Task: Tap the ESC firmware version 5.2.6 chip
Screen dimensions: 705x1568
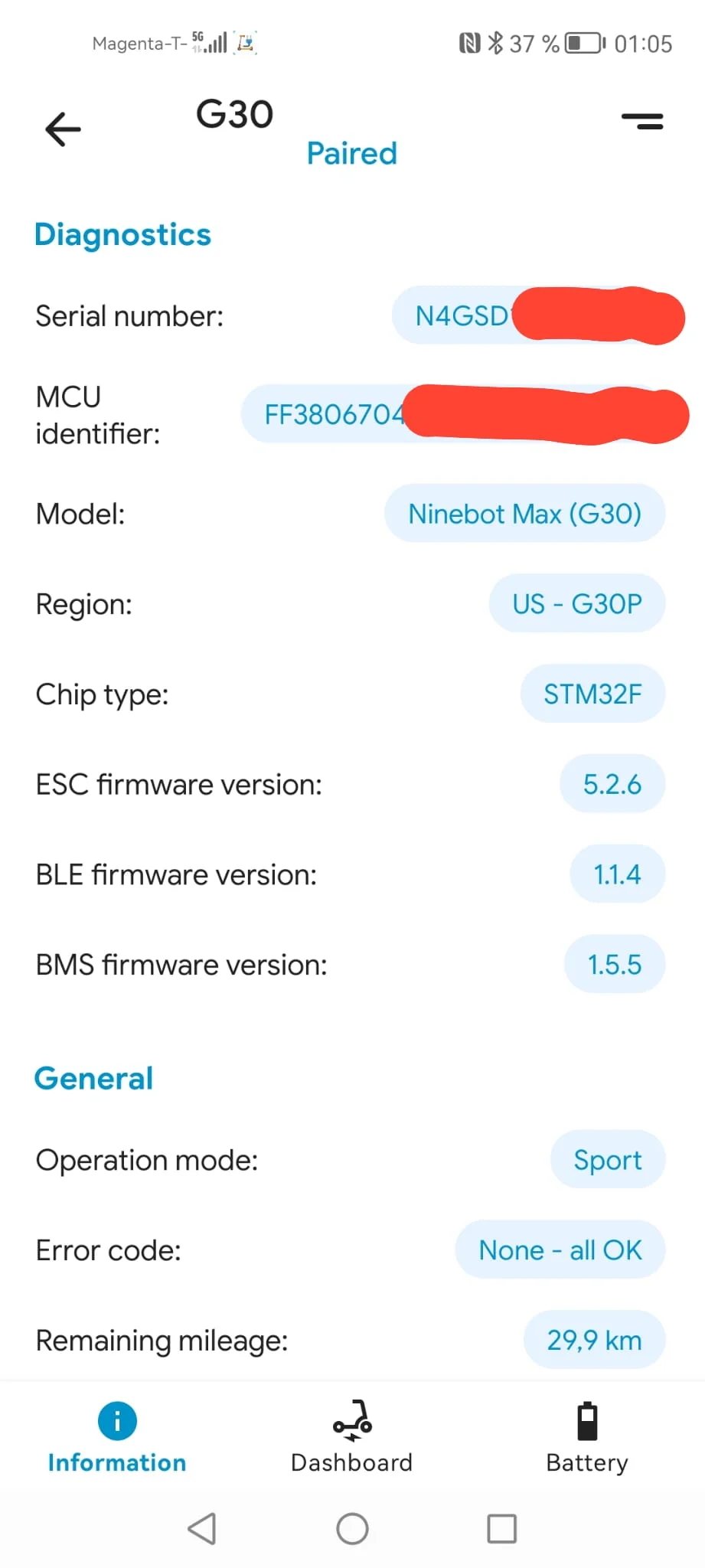Action: click(612, 784)
